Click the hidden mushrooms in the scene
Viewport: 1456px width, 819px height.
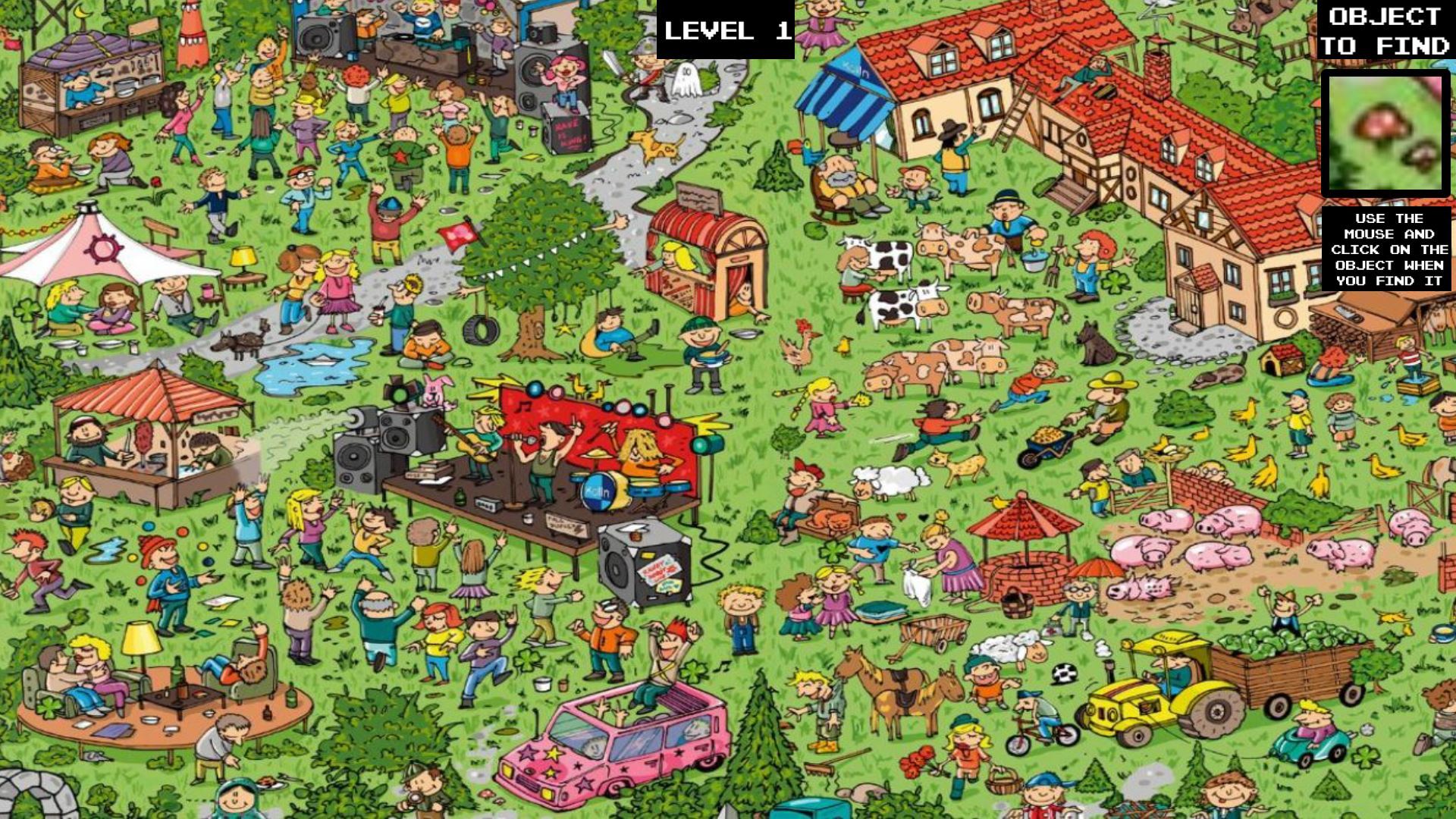point(488,794)
